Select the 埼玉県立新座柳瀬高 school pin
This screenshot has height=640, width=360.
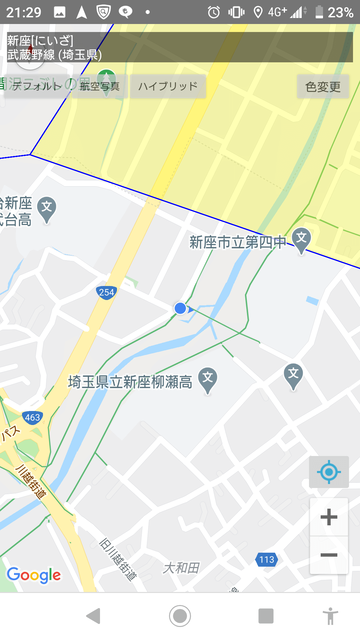tap(208, 380)
